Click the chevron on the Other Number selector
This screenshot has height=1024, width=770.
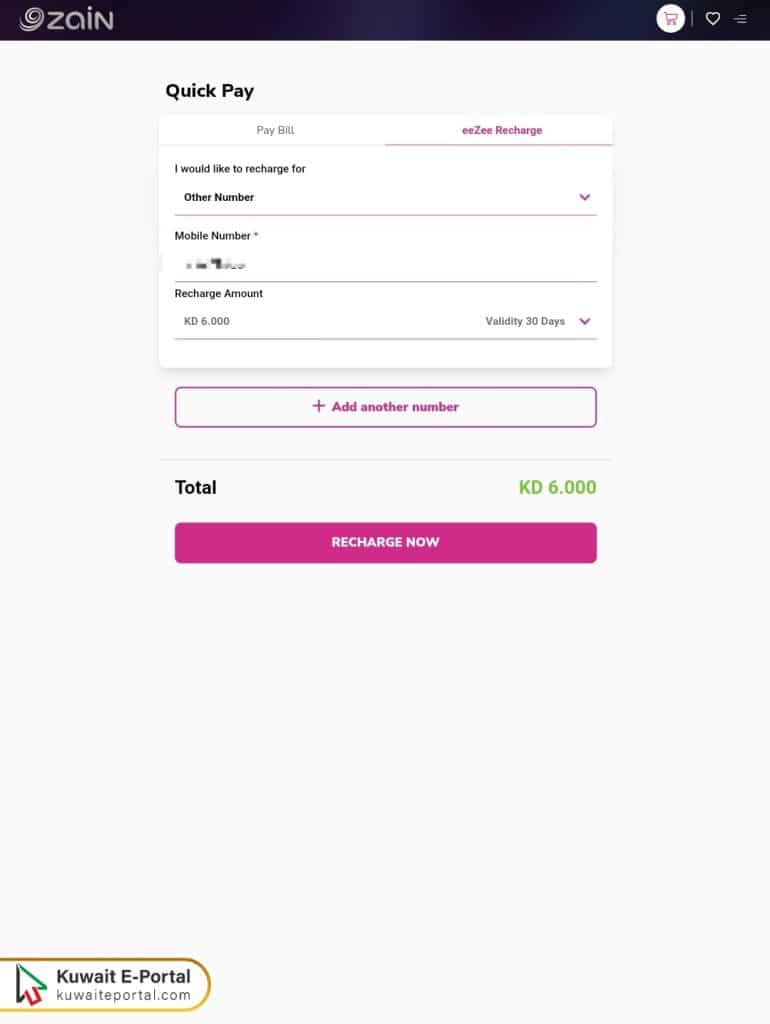585,197
